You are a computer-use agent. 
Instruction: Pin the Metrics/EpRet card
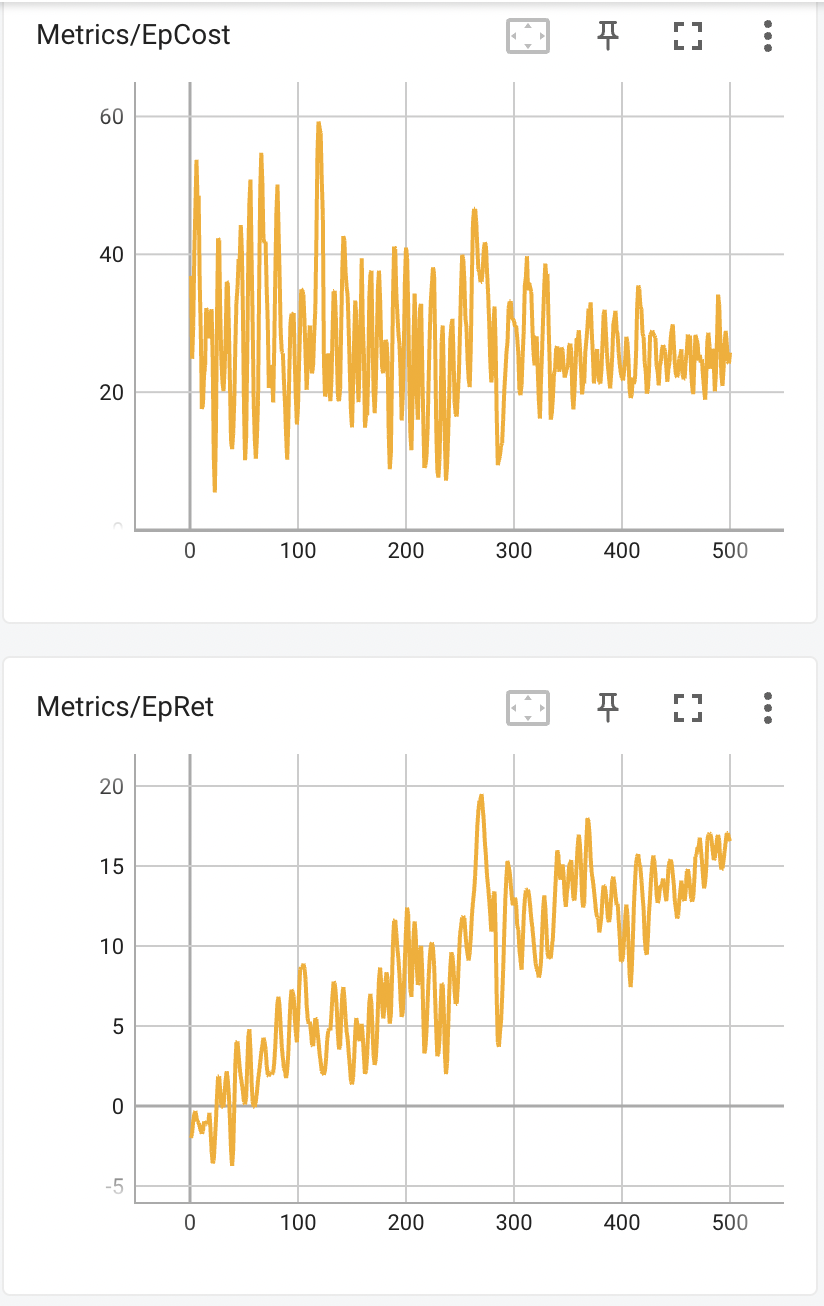pos(607,708)
